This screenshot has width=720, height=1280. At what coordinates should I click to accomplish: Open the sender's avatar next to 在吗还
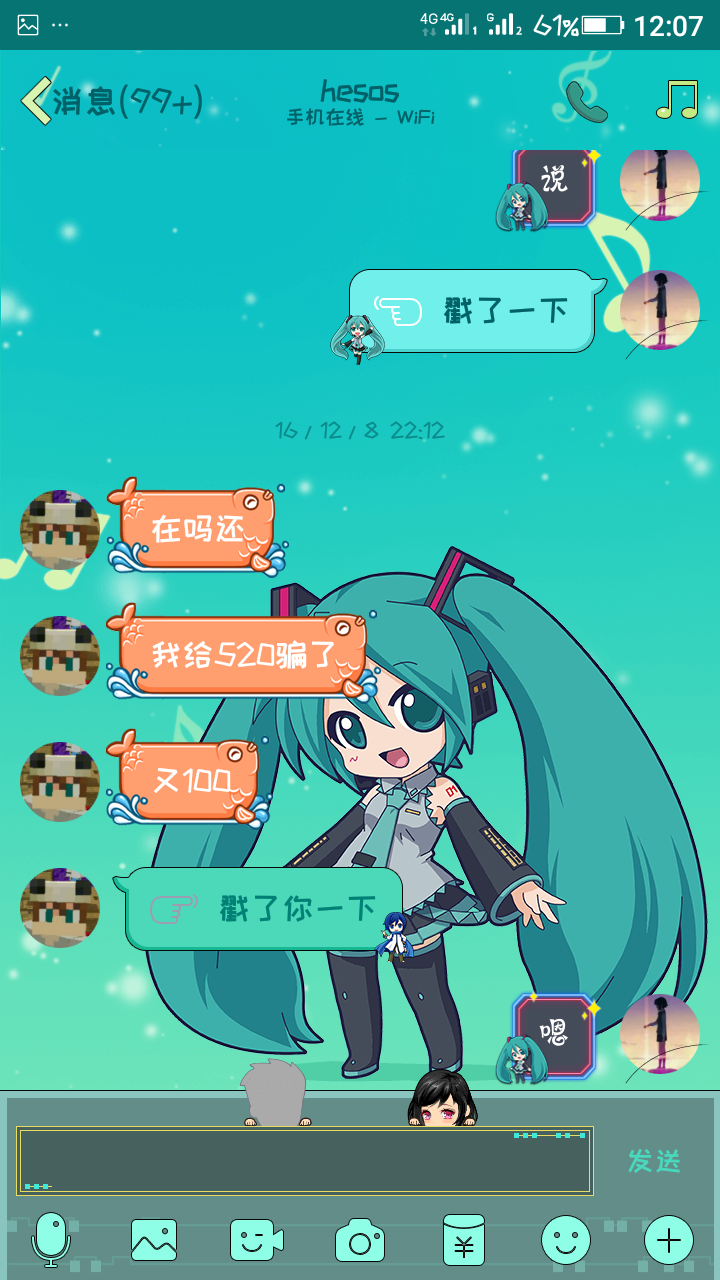point(60,530)
